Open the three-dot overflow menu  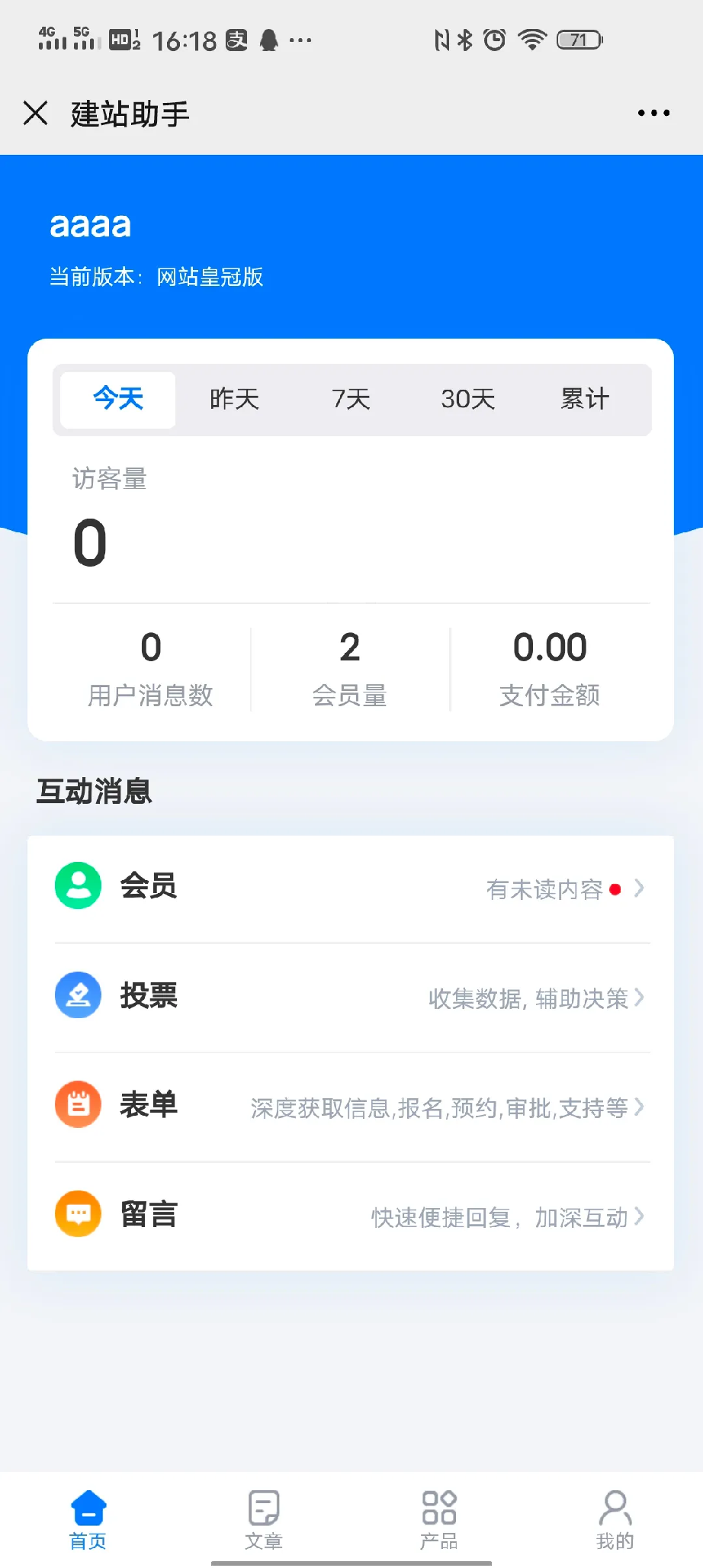653,113
